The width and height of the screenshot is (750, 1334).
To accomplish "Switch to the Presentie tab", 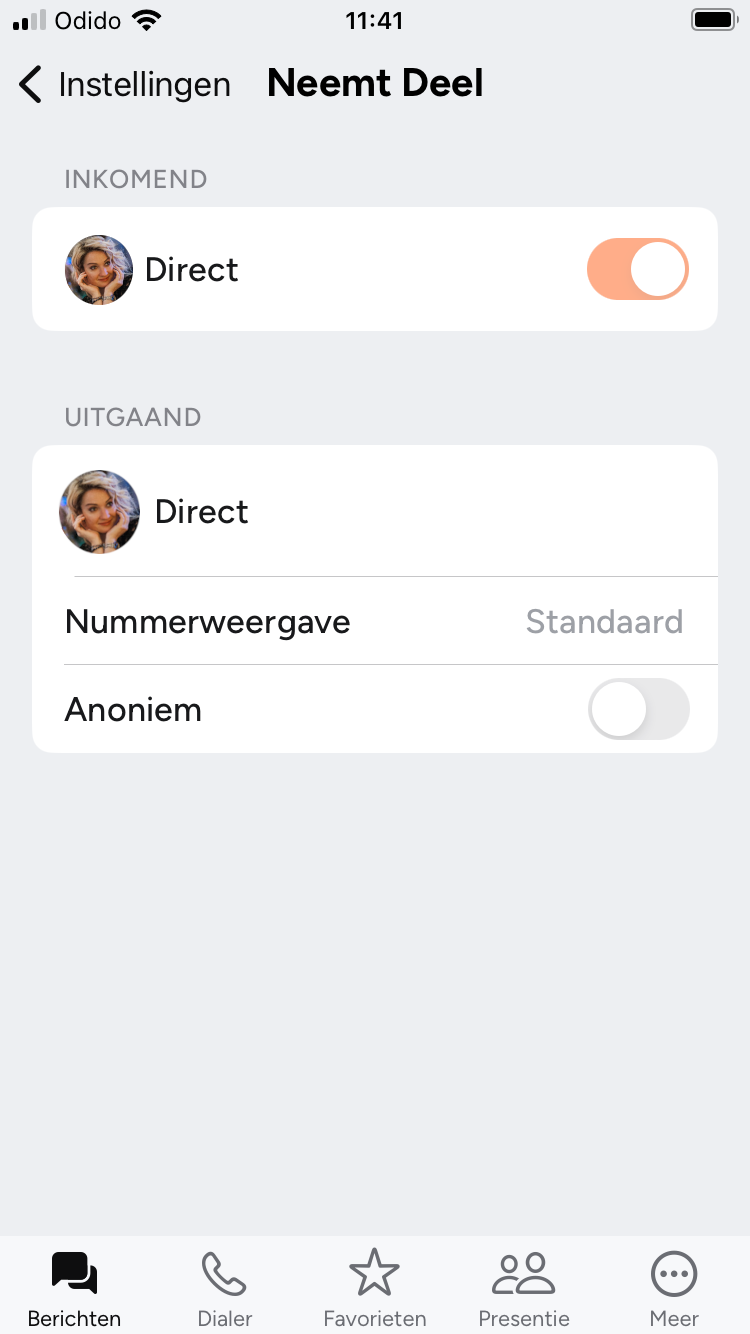I will click(x=524, y=1288).
